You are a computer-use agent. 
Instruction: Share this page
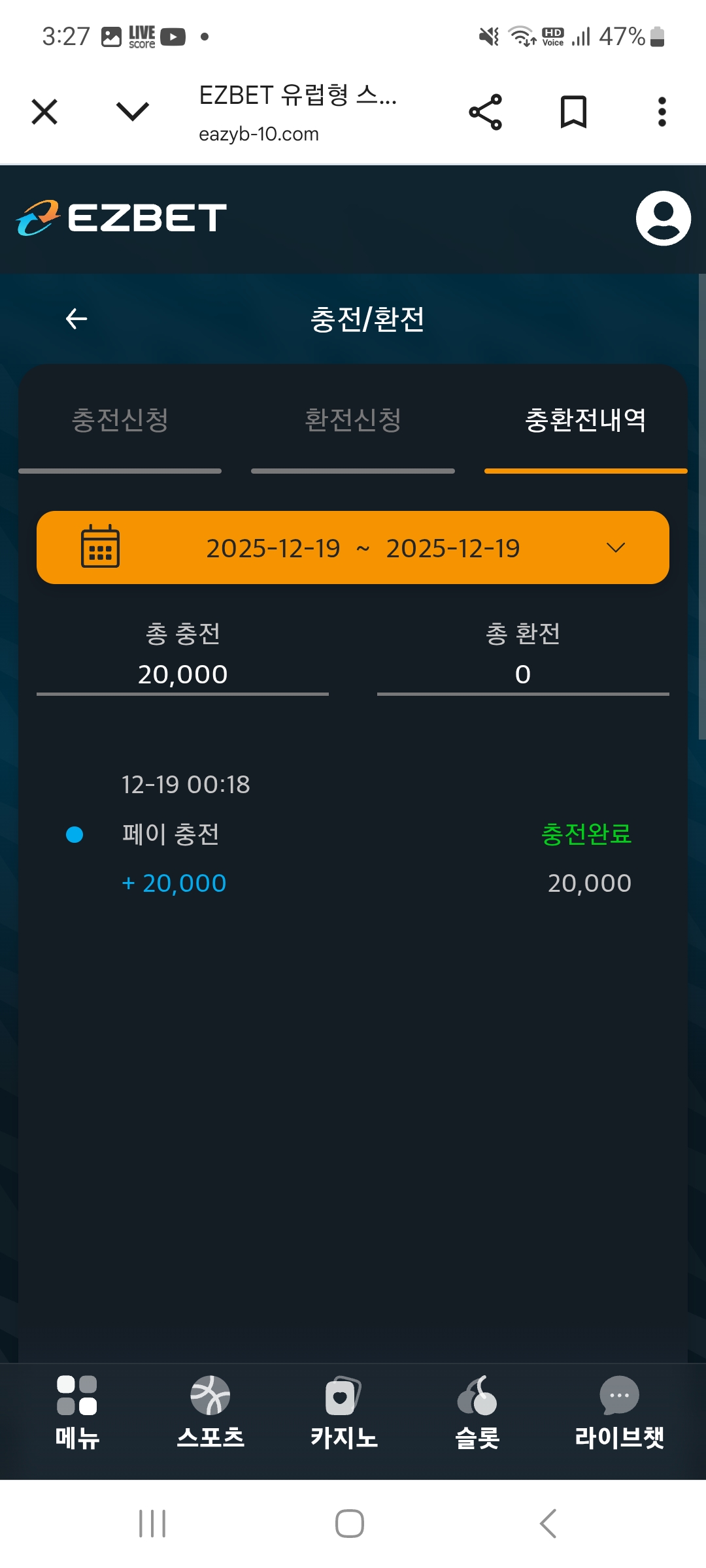pos(486,112)
